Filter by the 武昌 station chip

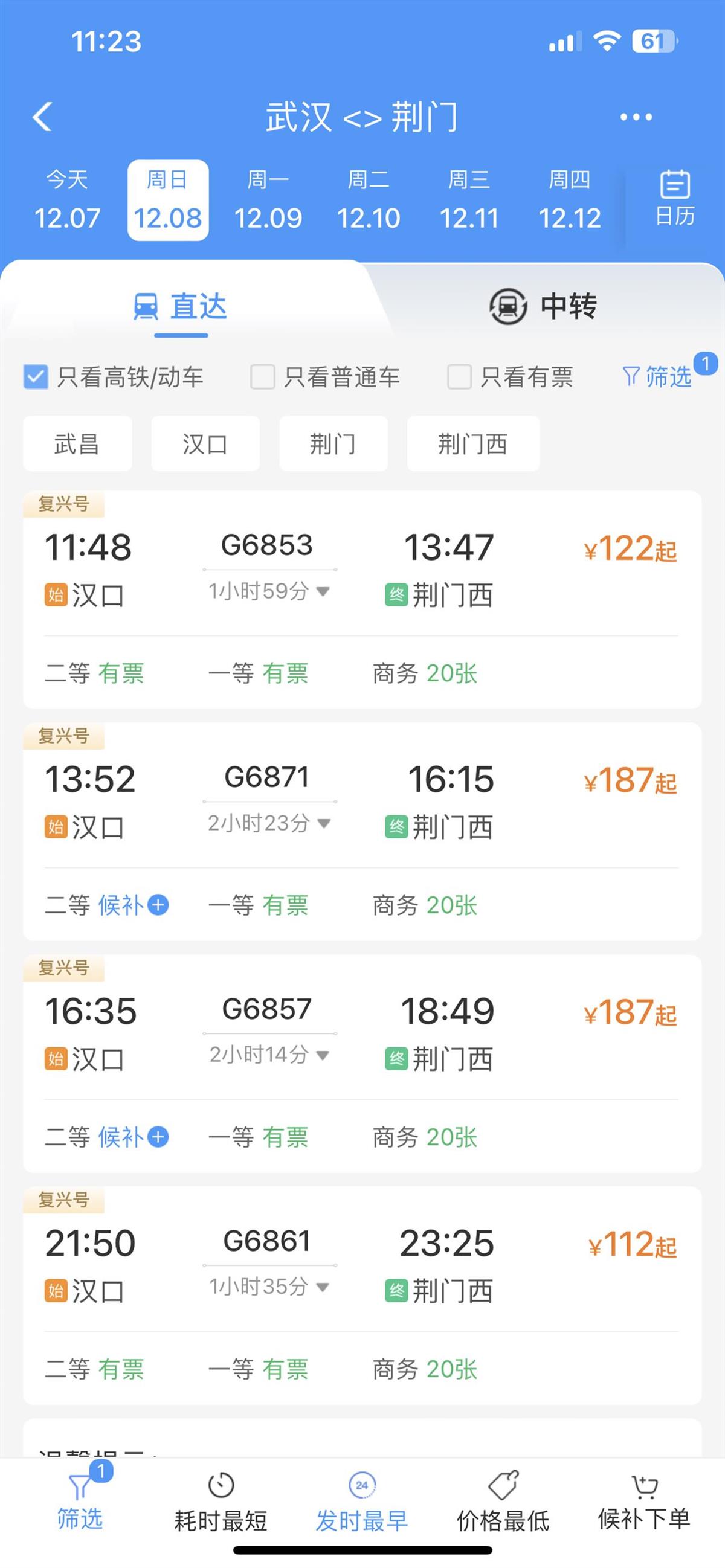77,444
